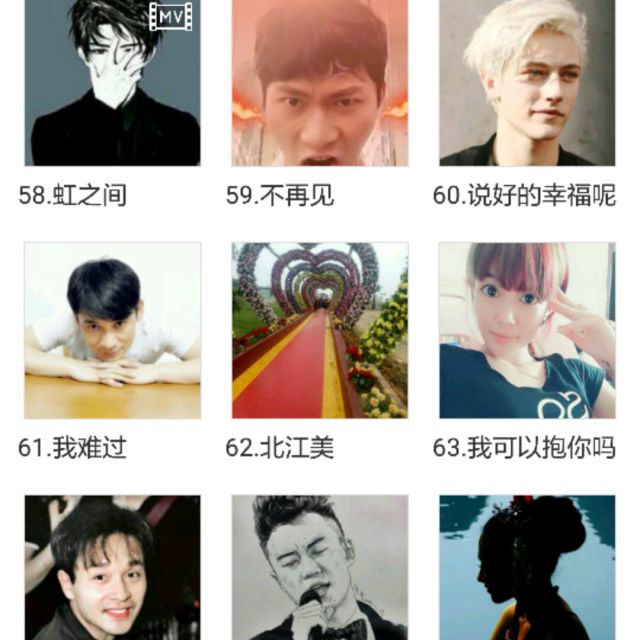Open the dark silhouette profile cover tile

(x=527, y=567)
